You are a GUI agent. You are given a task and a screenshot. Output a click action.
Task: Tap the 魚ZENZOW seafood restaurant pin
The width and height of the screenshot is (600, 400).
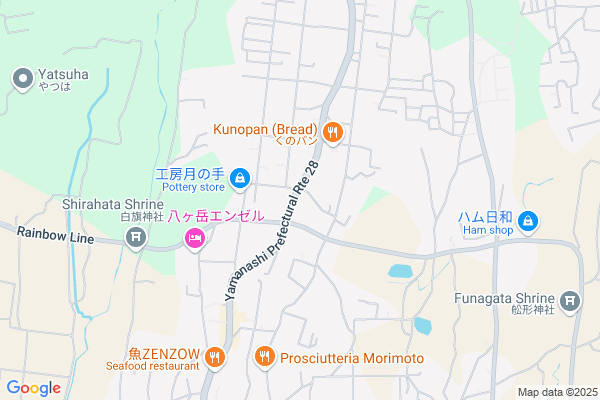pyautogui.click(x=216, y=356)
